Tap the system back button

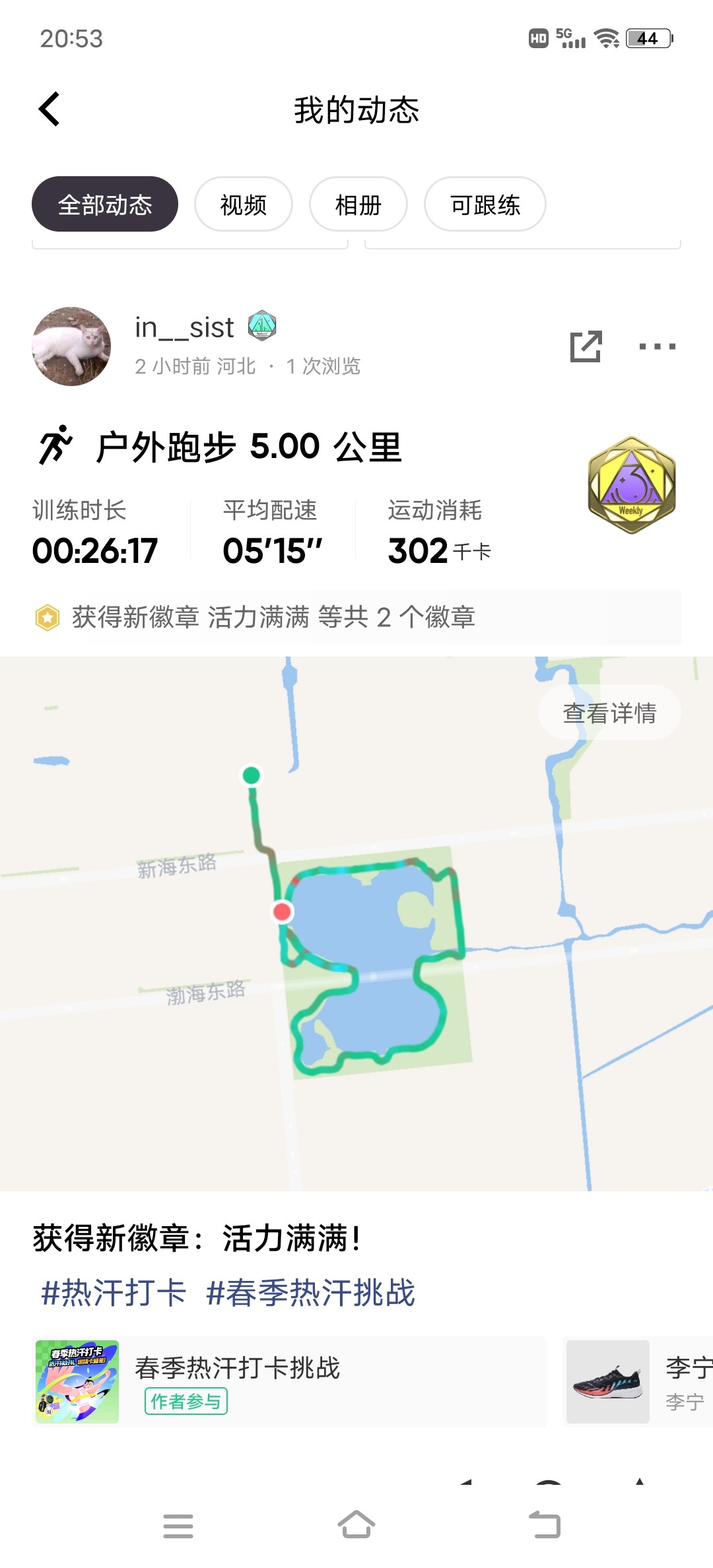tap(545, 1525)
